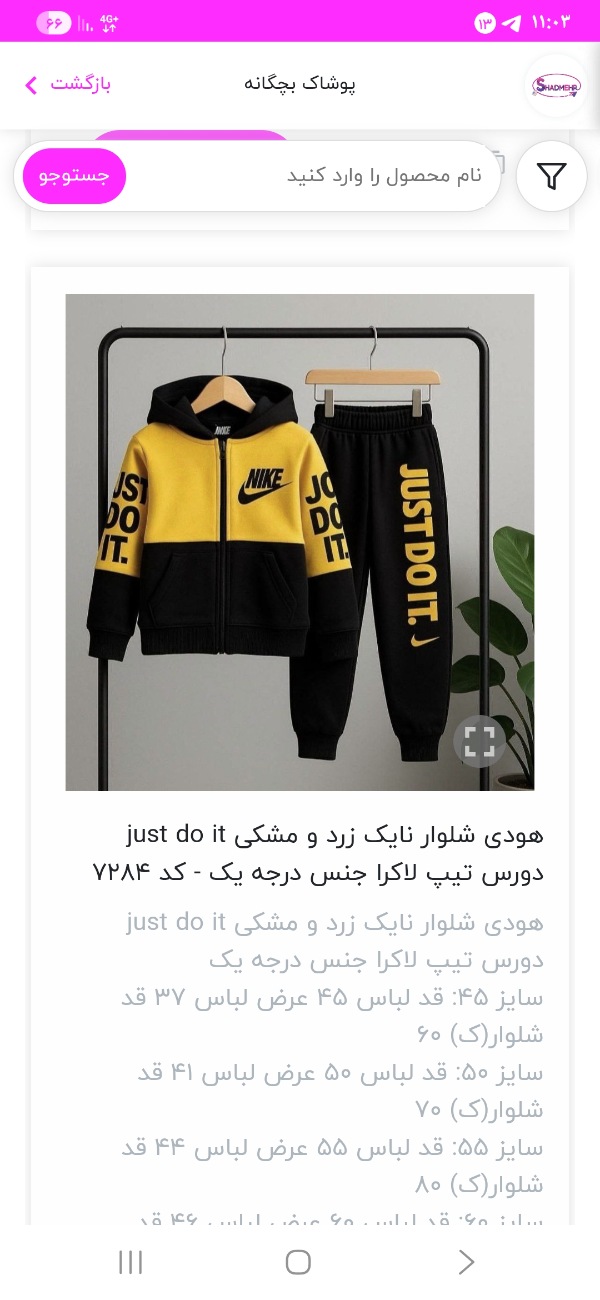Expand the product image to fullscreen
The height and width of the screenshot is (1300, 600).
tap(479, 741)
